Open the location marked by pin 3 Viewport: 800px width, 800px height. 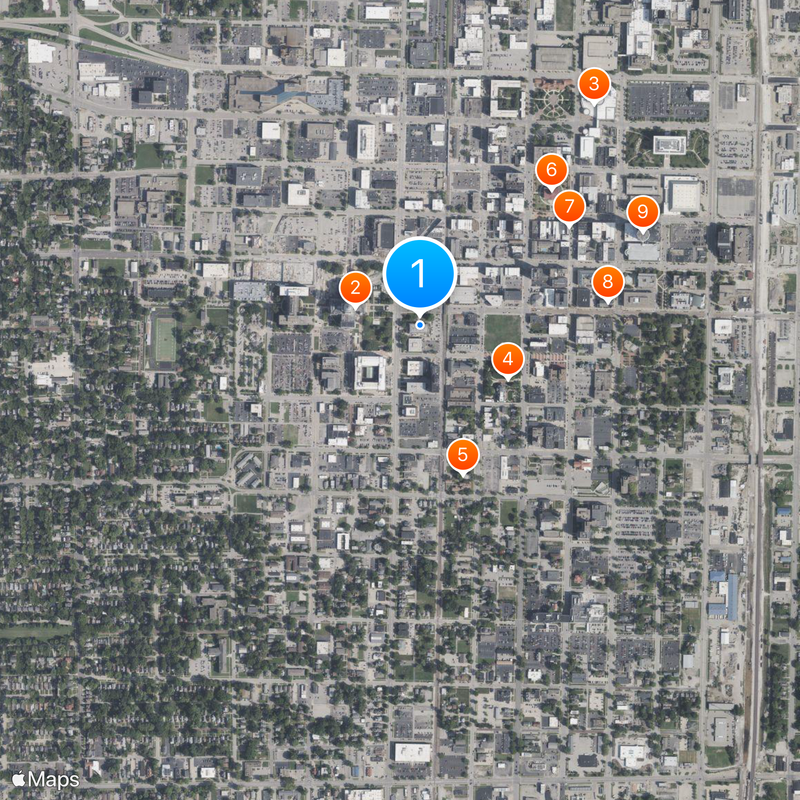[x=595, y=84]
